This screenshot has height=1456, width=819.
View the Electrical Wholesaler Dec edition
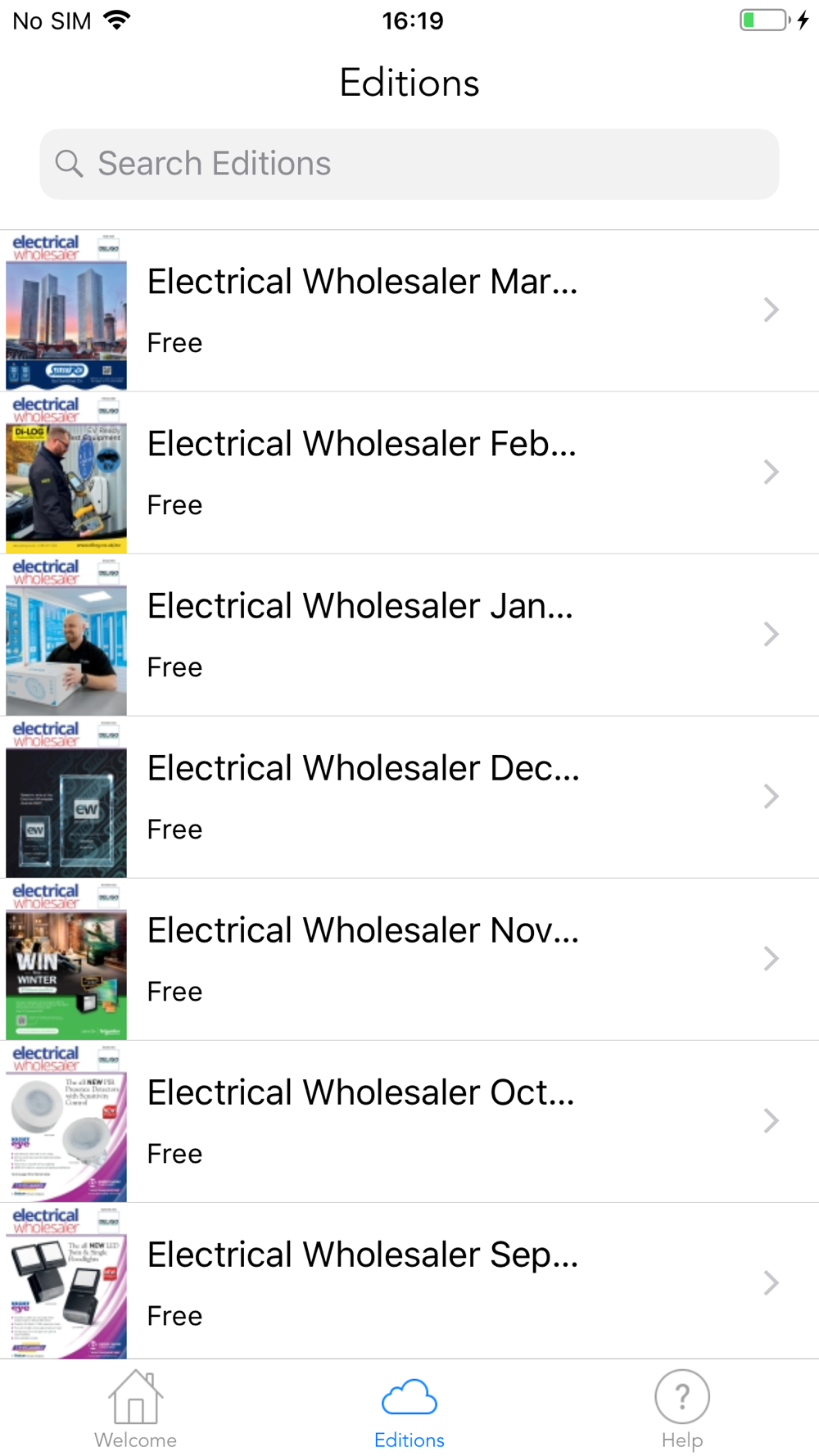coord(409,797)
